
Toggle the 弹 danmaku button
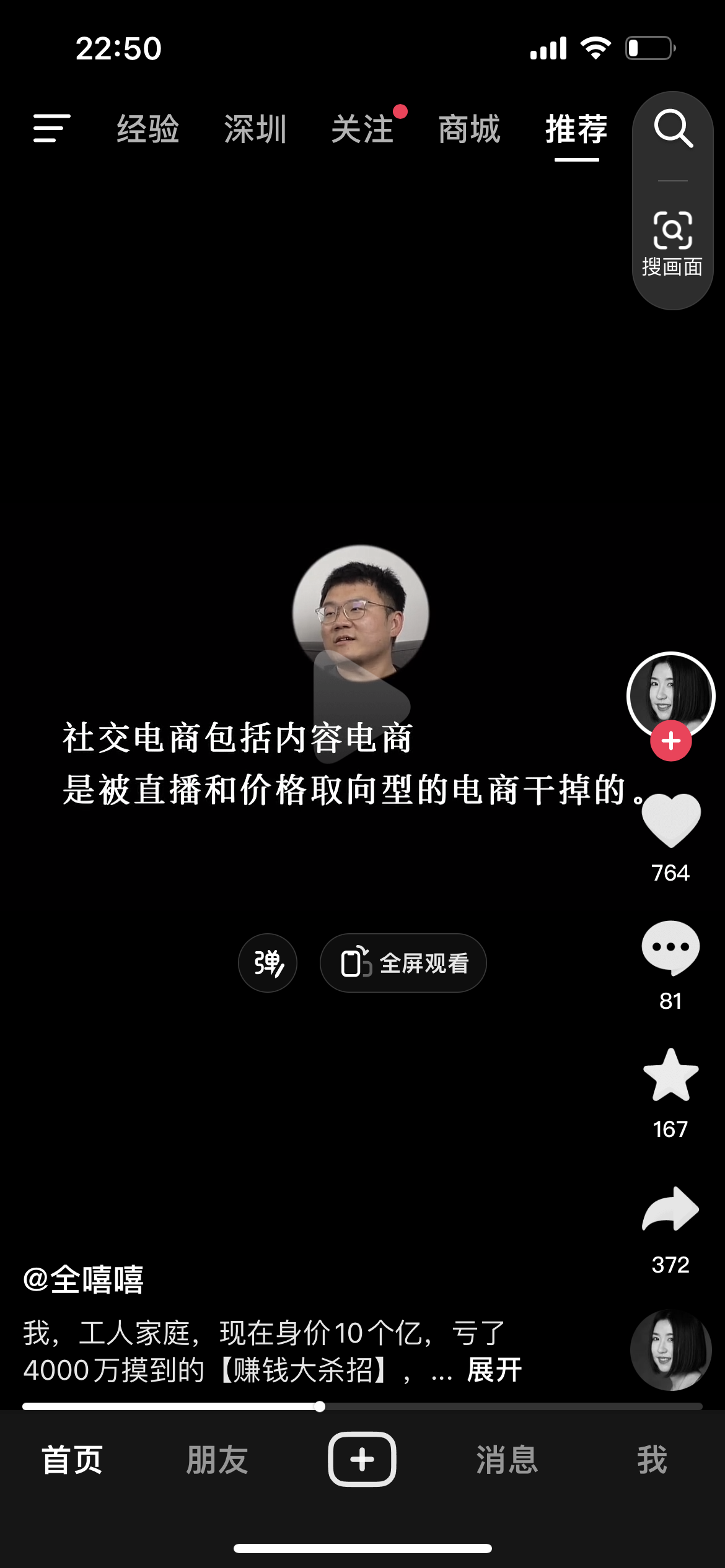pos(268,963)
